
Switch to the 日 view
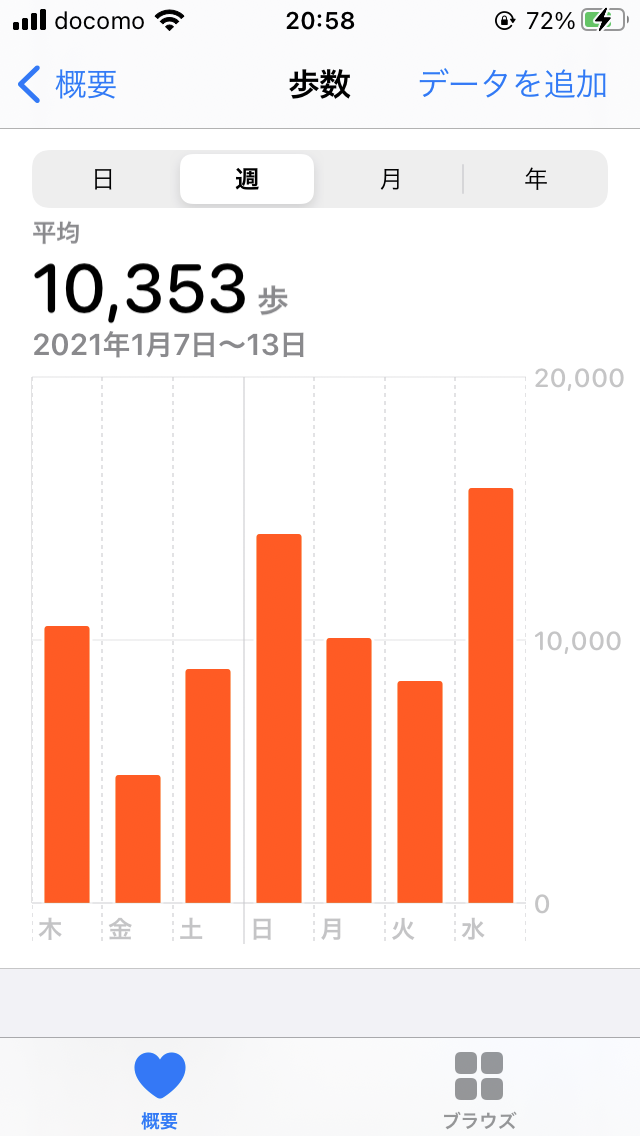click(x=104, y=179)
